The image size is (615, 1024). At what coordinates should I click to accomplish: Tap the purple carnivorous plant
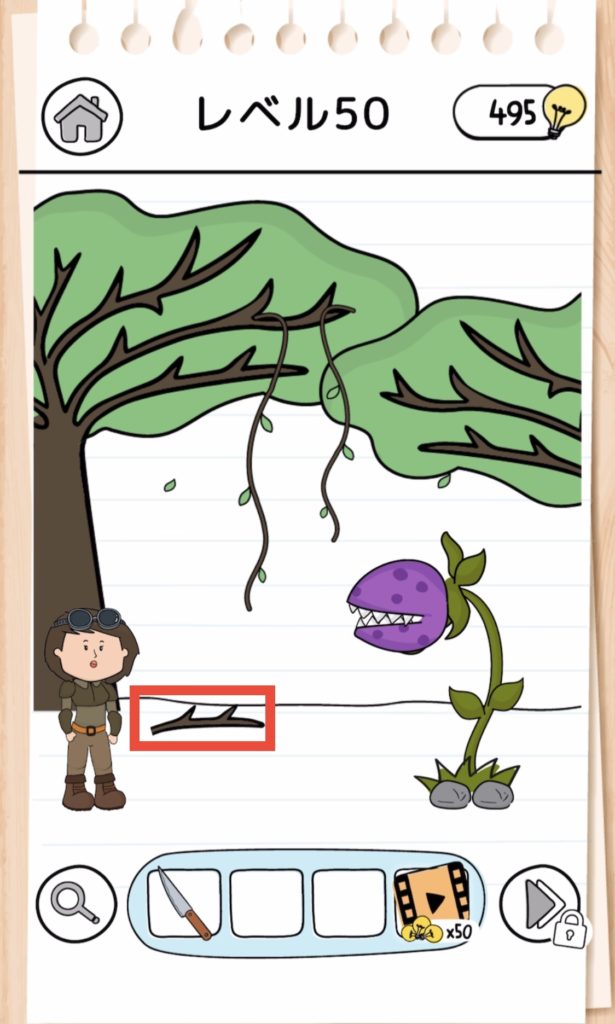pyautogui.click(x=398, y=607)
